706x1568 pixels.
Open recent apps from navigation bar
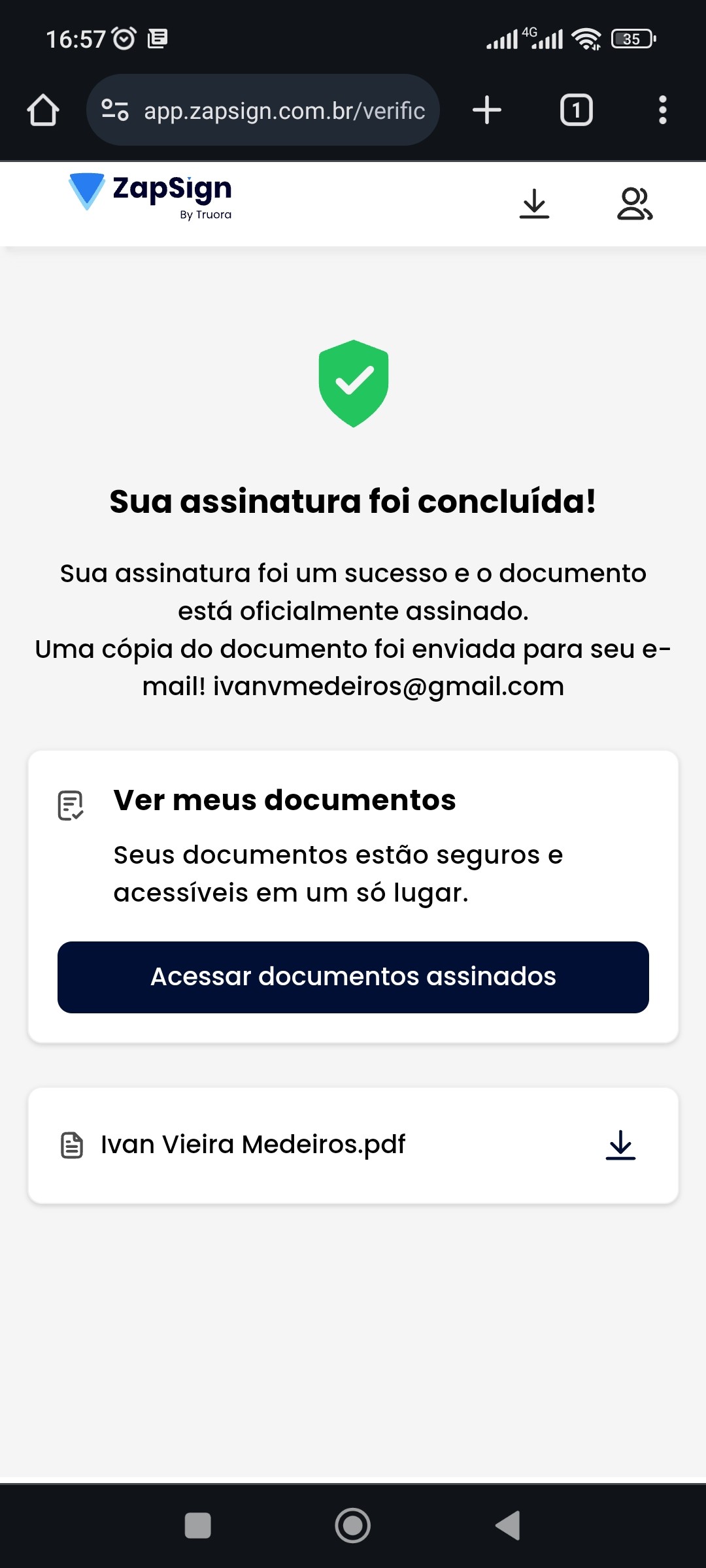198,1526
